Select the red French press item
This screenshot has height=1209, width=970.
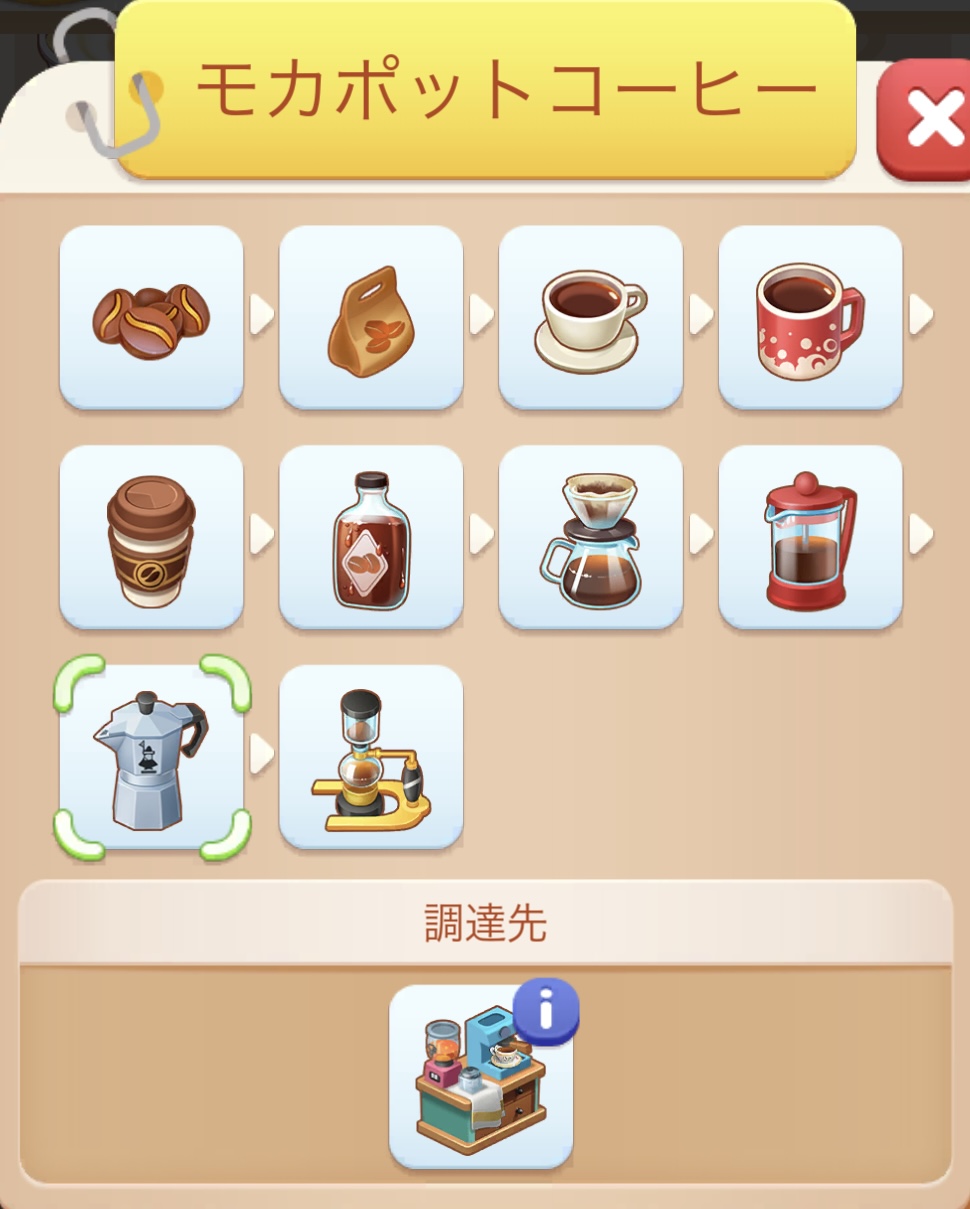811,537
